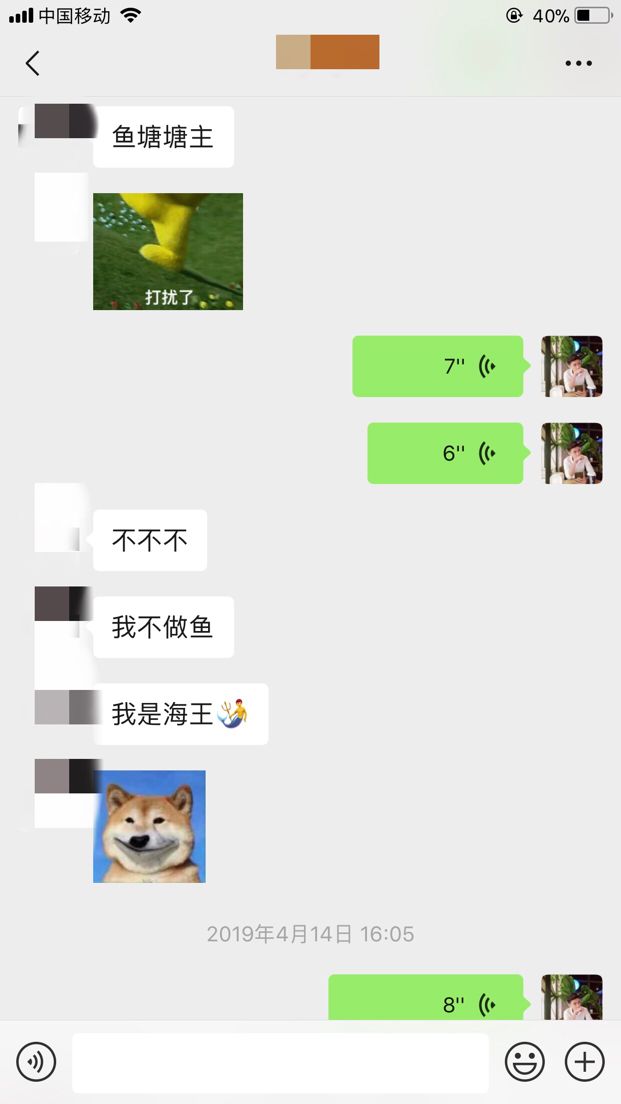Open the emoji picker
This screenshot has height=1104, width=621.
coord(525,1062)
